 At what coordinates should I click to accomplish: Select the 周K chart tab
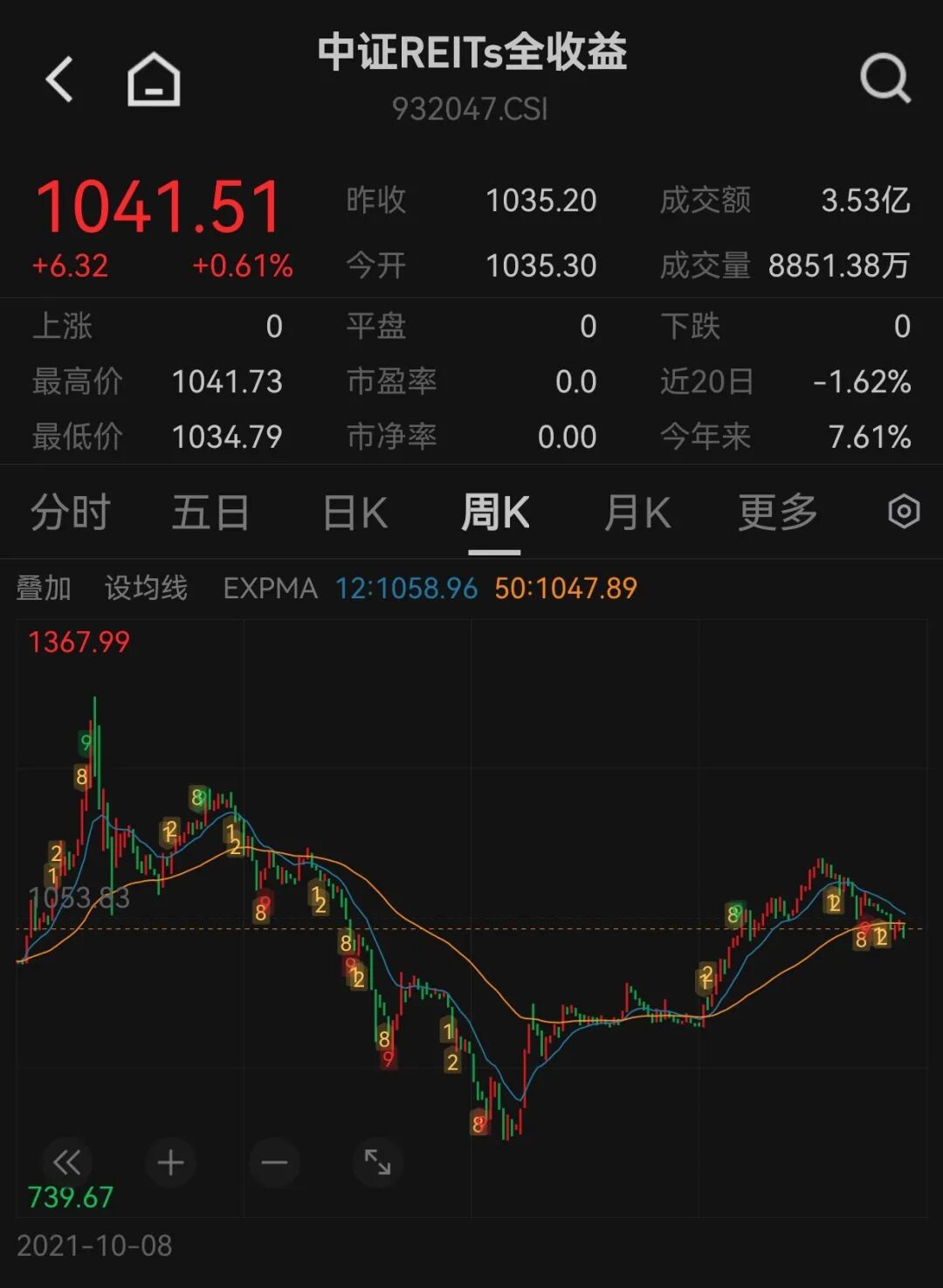pos(495,513)
